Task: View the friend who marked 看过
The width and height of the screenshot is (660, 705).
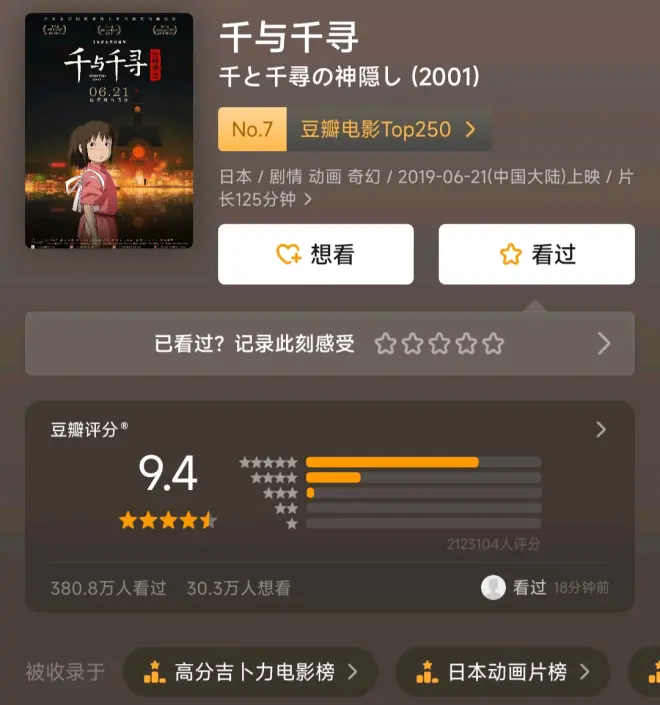Action: click(493, 587)
